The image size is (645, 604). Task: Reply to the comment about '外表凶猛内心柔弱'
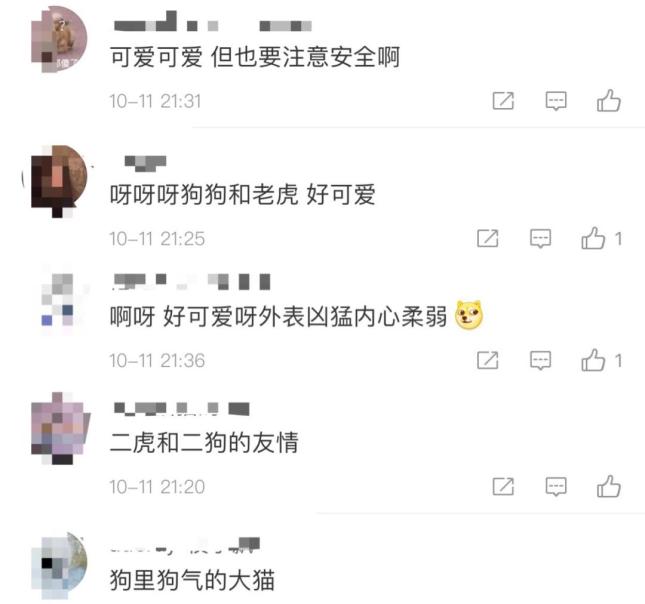540,360
